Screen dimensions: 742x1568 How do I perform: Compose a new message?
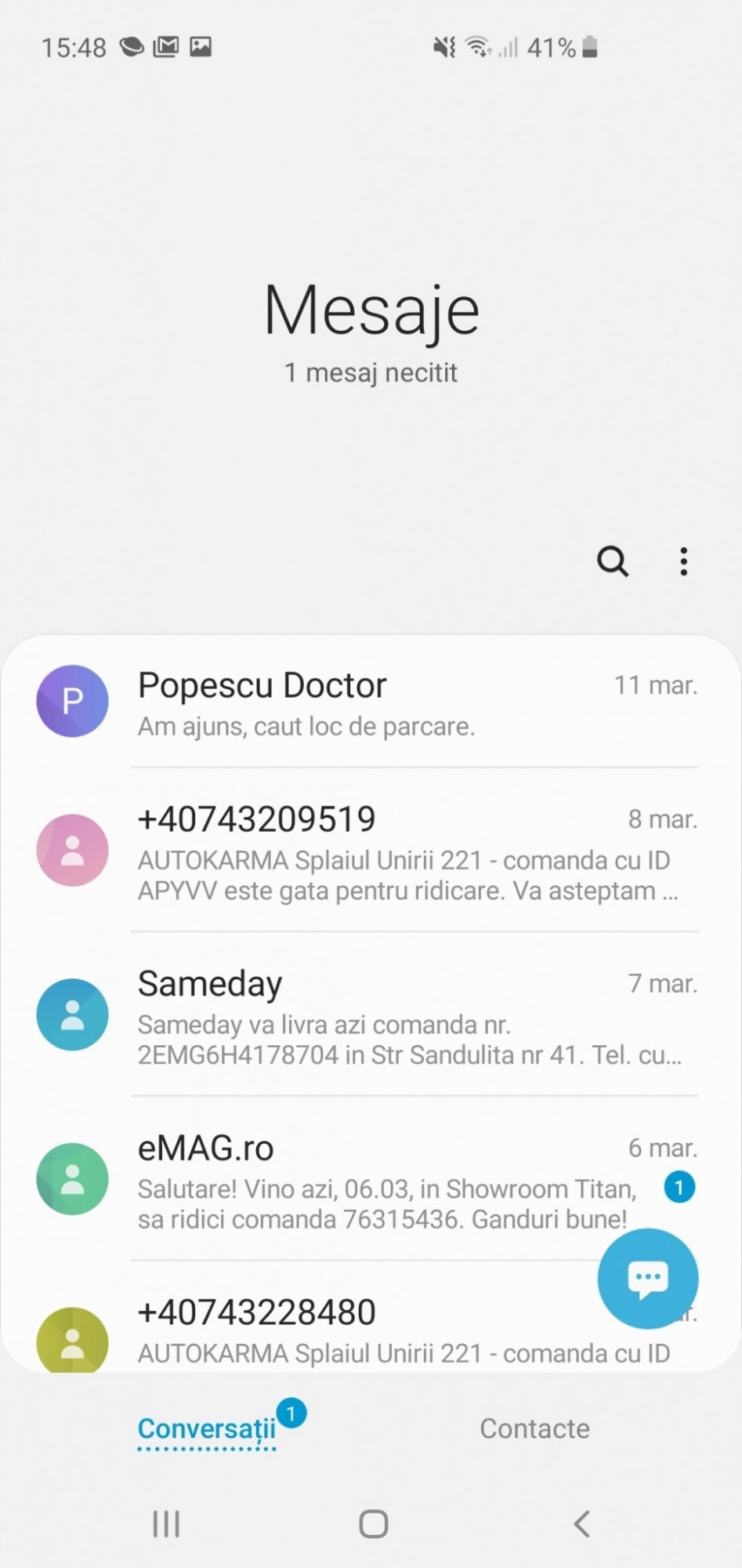point(647,1279)
